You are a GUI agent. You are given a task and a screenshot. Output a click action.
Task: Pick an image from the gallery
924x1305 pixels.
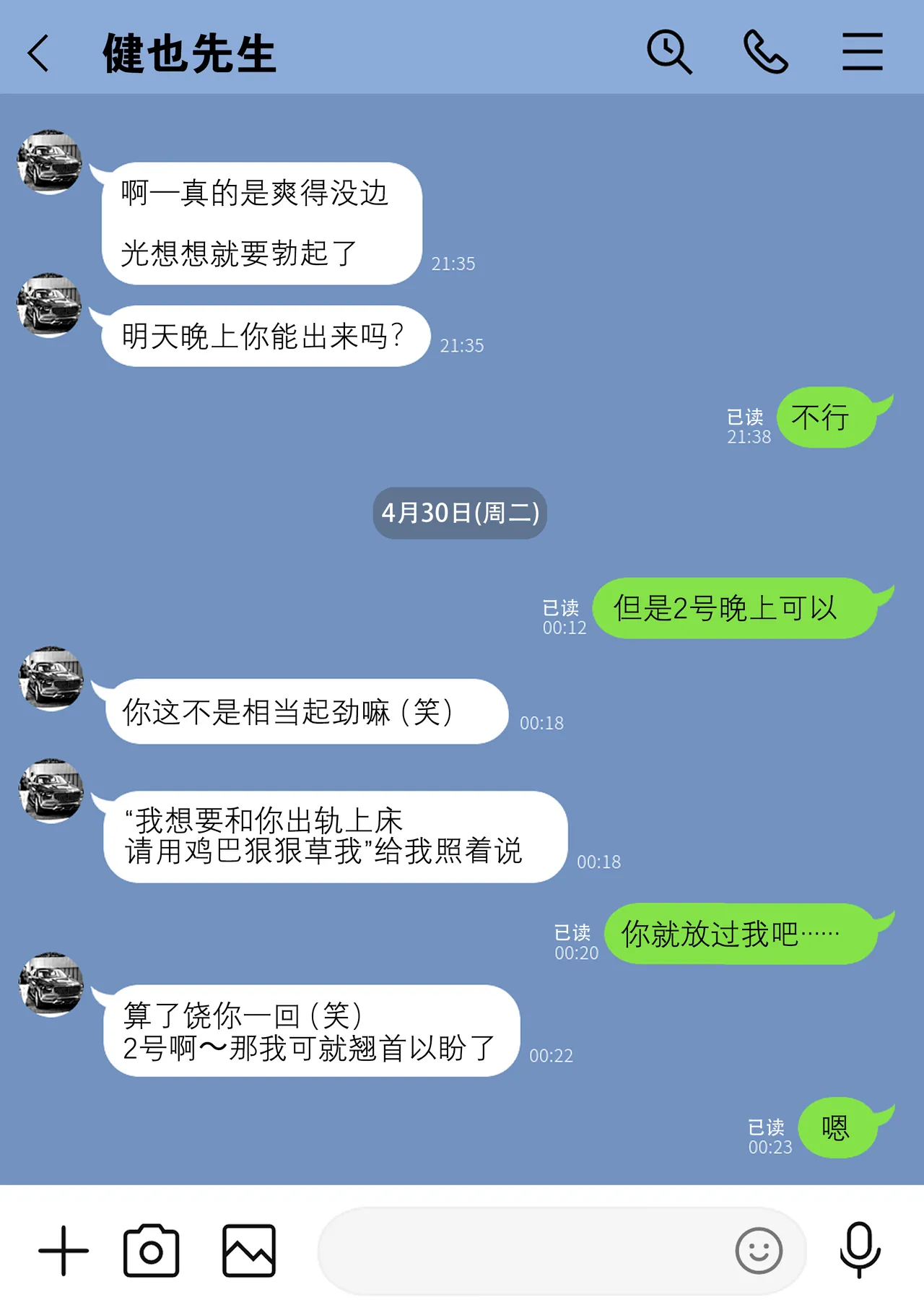tap(249, 1250)
